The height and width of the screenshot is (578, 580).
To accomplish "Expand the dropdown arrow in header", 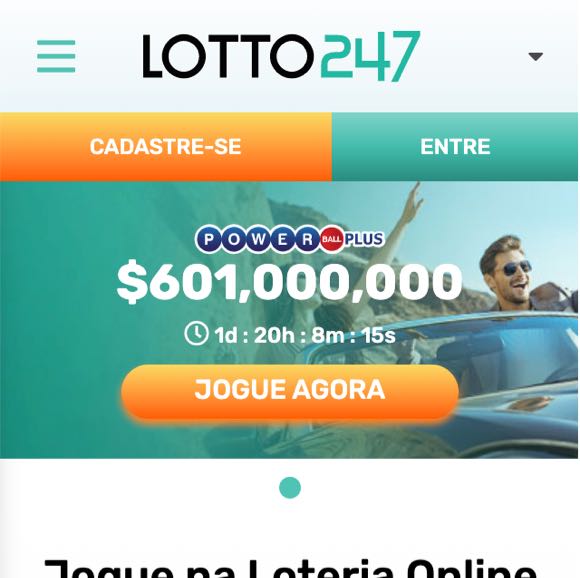I will coord(535,57).
